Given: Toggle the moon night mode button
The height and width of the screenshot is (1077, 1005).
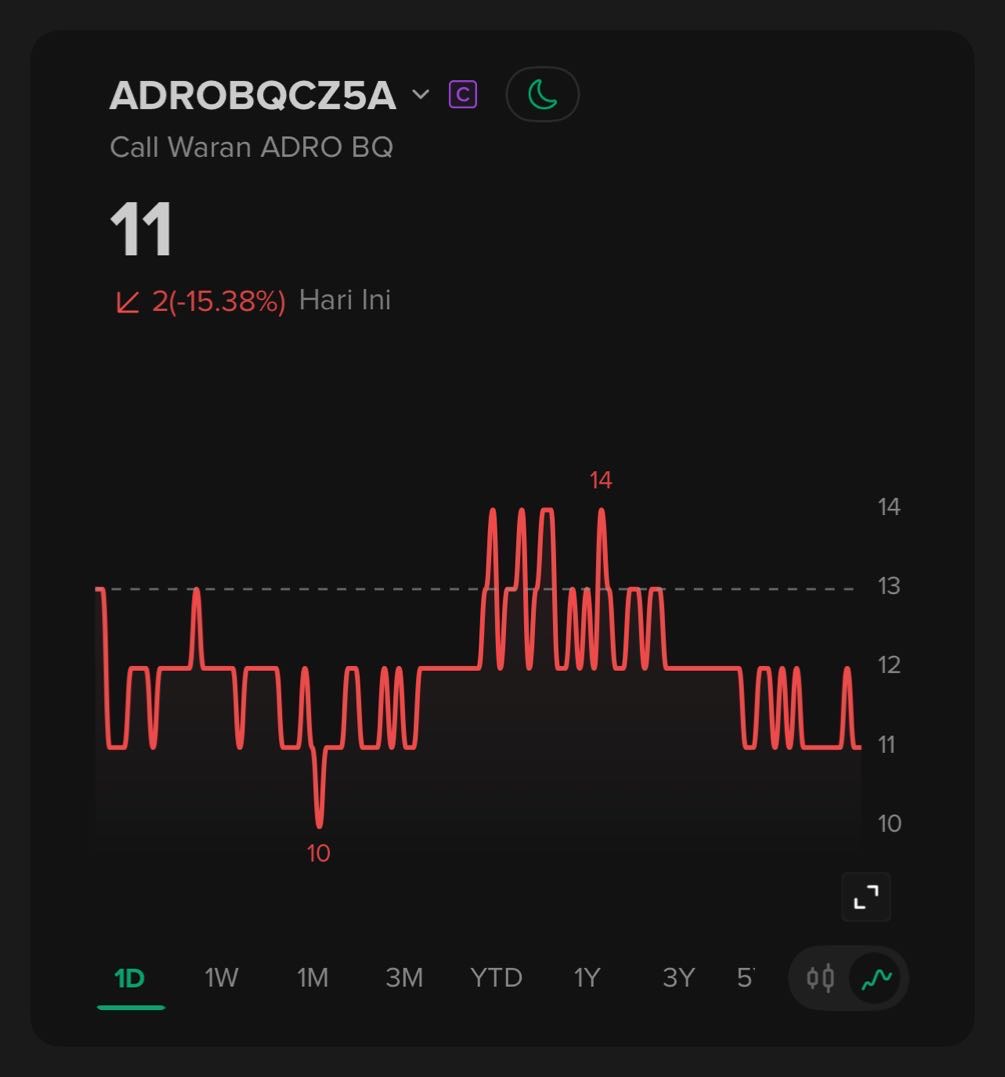Looking at the screenshot, I should [x=542, y=95].
